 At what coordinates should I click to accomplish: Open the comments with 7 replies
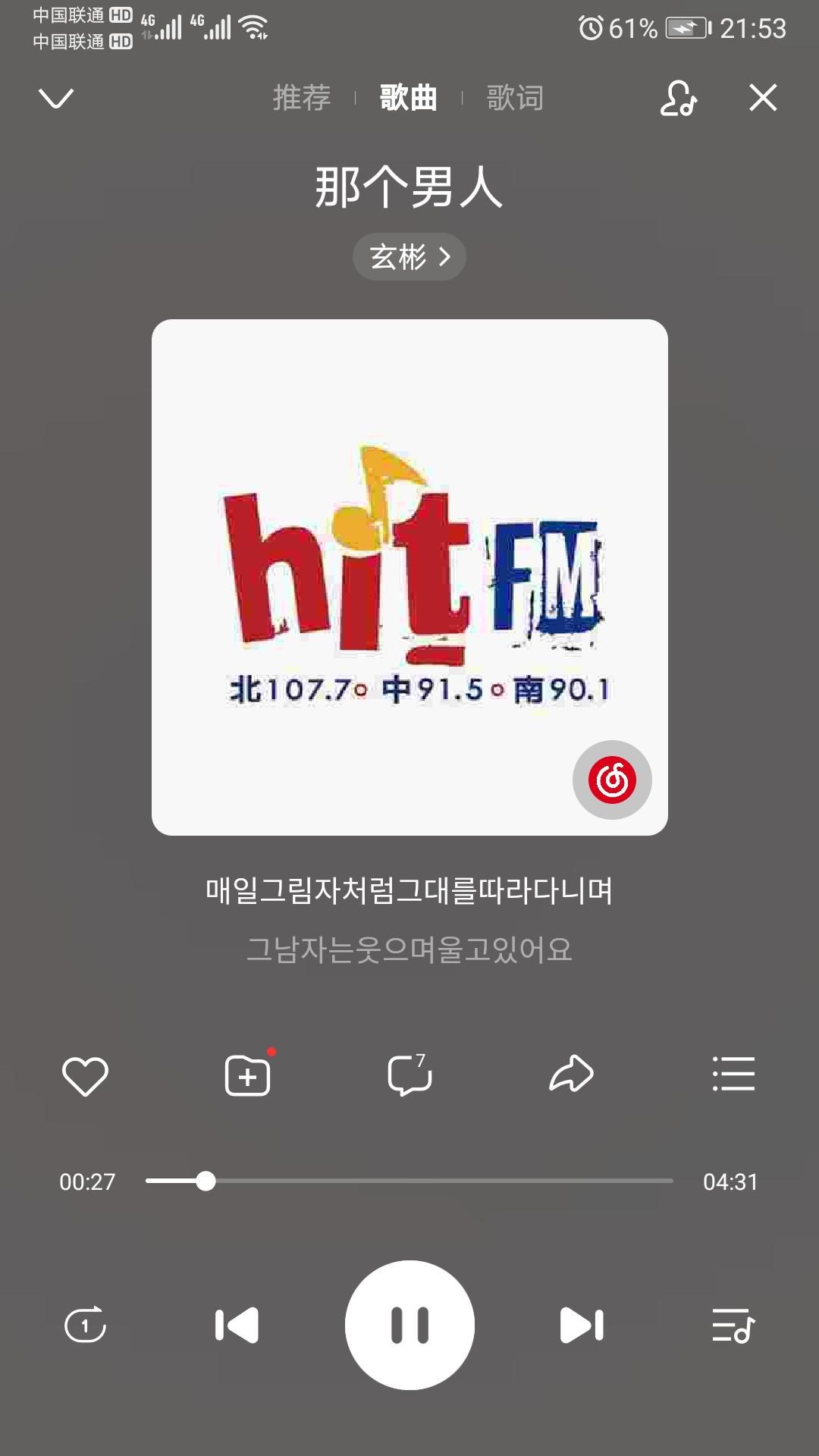409,1075
